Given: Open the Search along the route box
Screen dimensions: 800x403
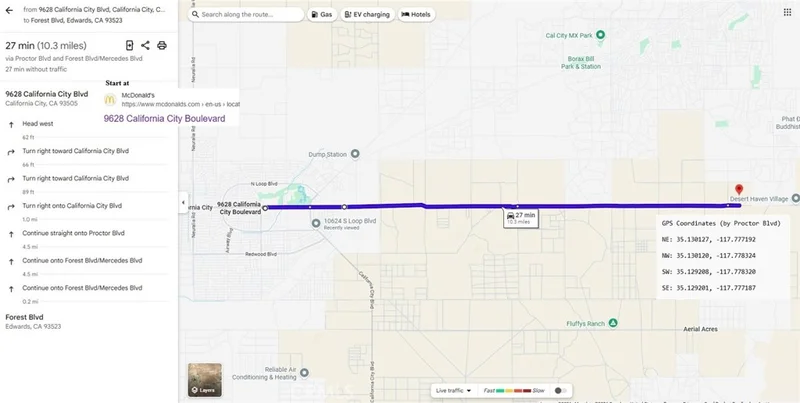Looking at the screenshot, I should pos(250,15).
